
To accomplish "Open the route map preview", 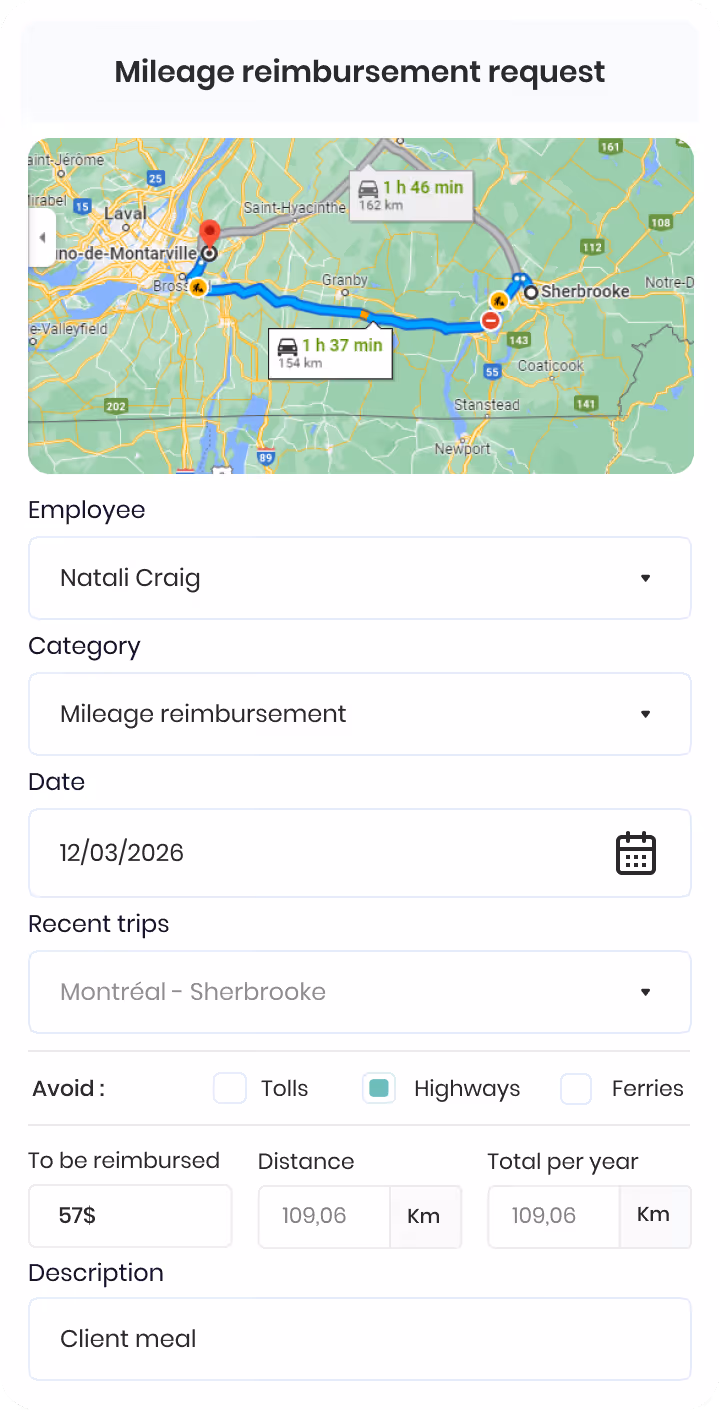I will pyautogui.click(x=361, y=306).
